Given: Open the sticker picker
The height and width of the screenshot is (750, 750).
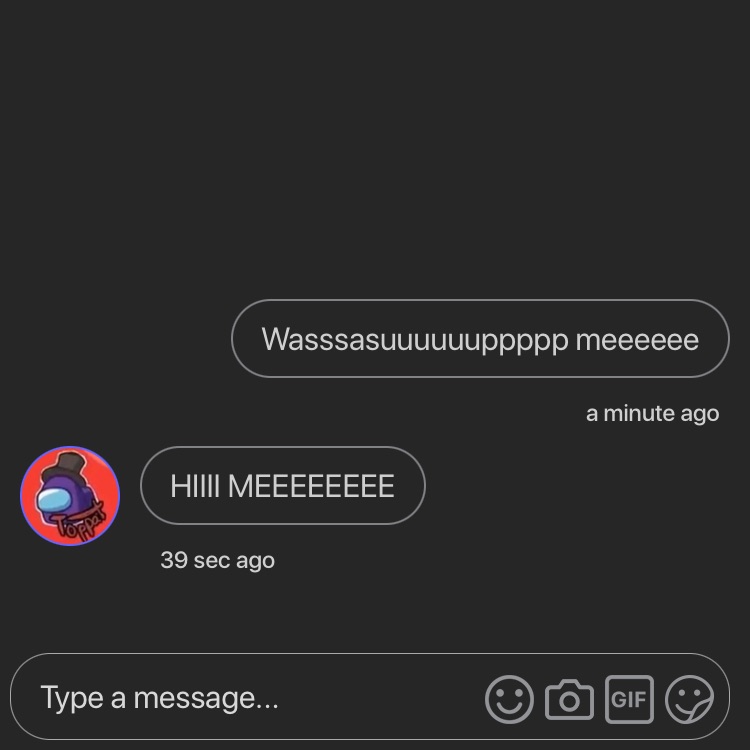Looking at the screenshot, I should [x=689, y=698].
